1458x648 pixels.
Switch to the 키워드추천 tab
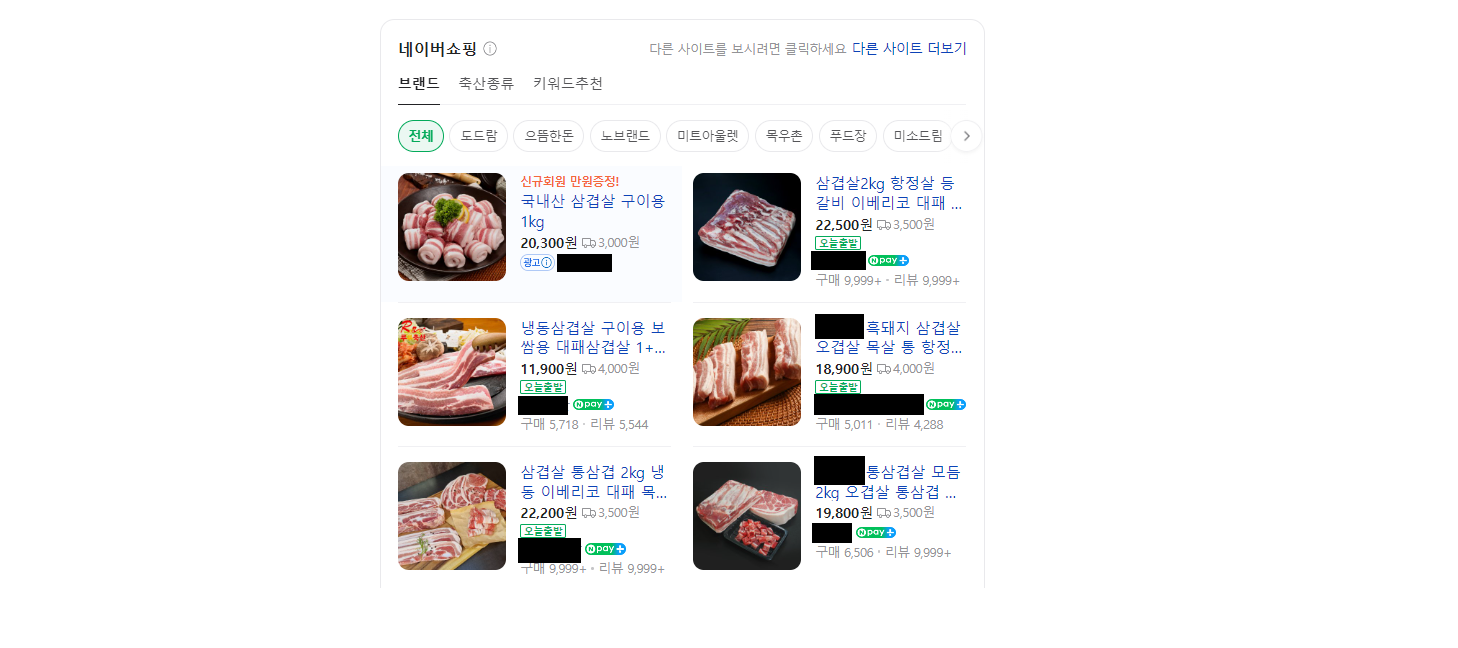pos(567,84)
